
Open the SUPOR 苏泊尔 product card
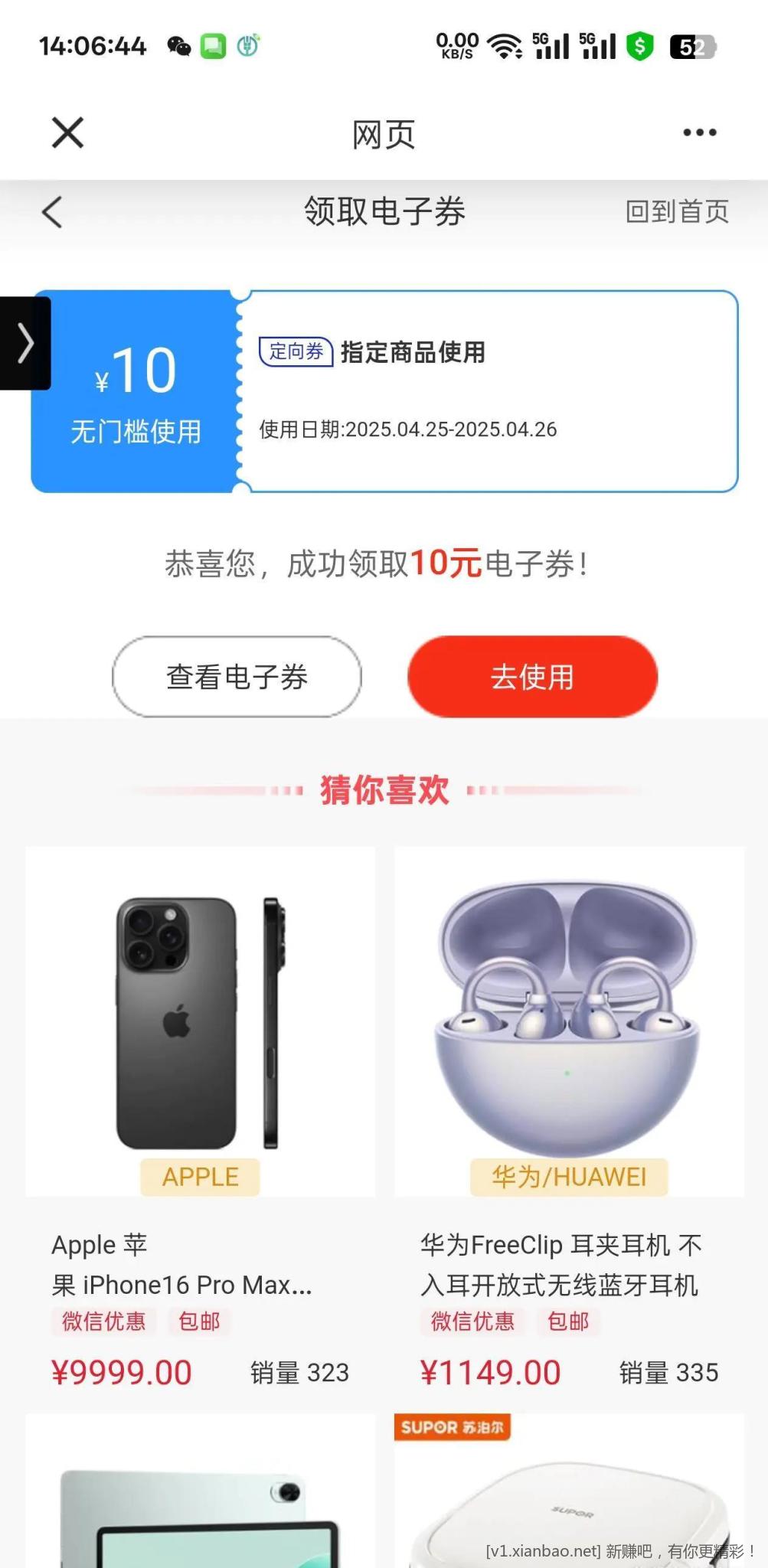(x=569, y=1493)
